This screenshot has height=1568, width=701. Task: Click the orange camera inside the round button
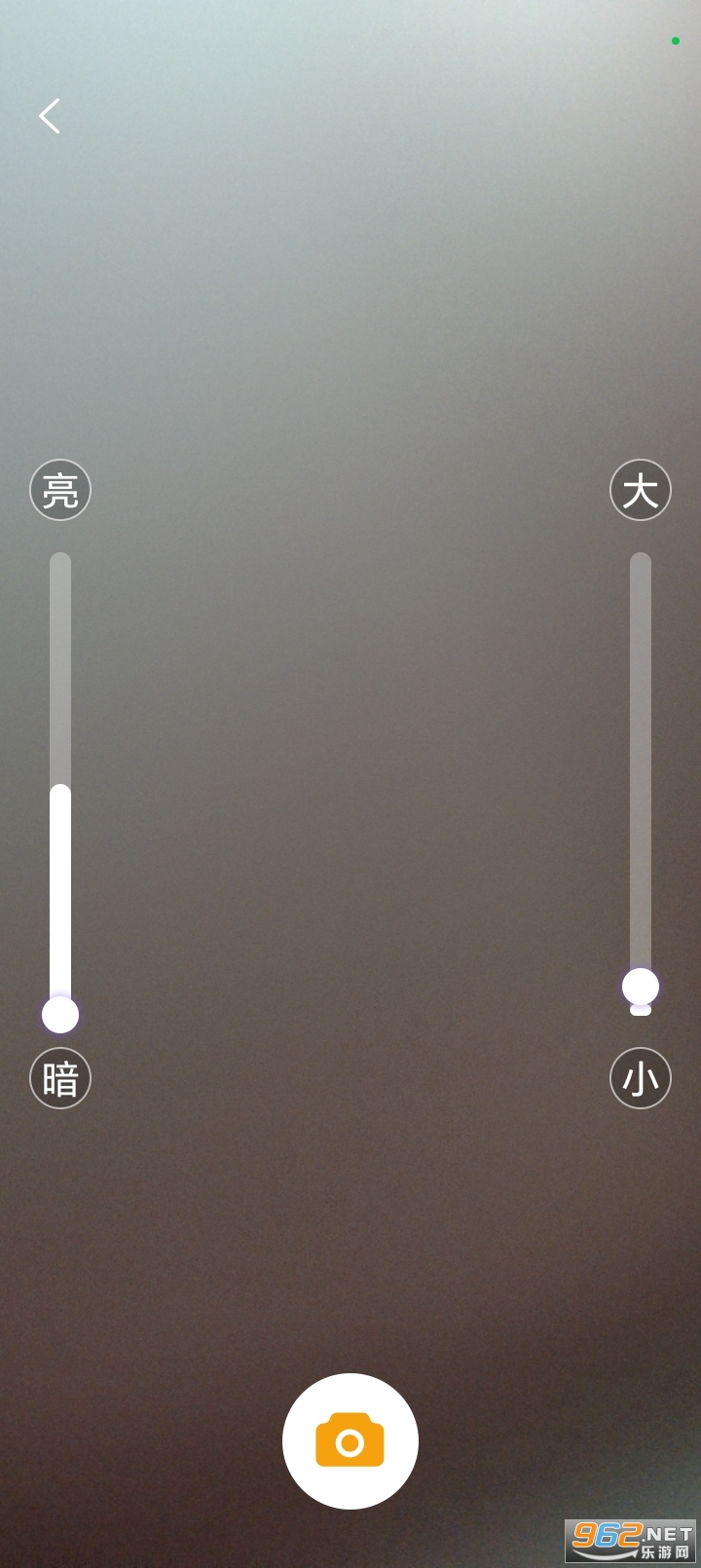(350, 1441)
